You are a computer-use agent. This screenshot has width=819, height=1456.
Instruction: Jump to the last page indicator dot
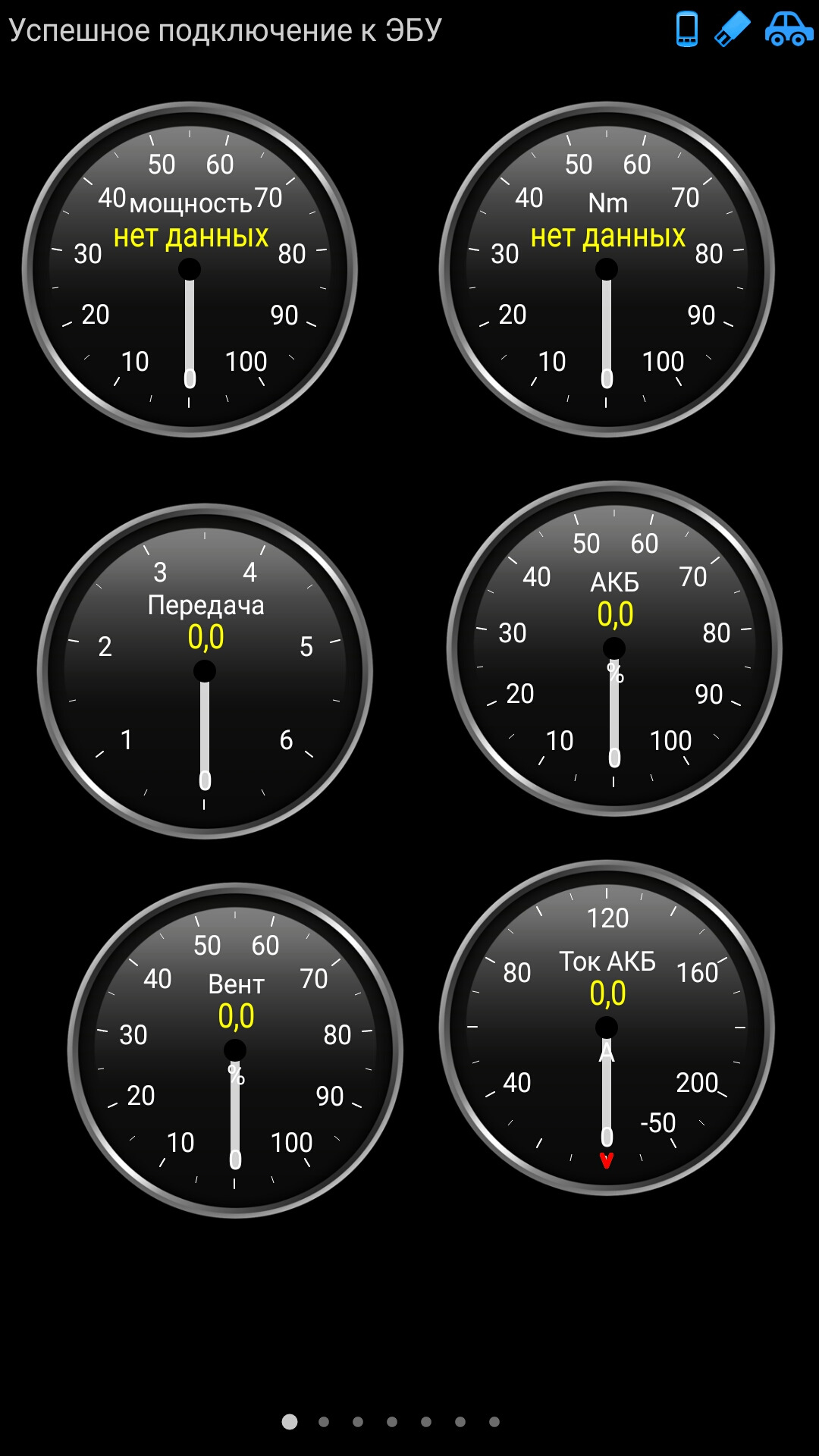pyautogui.click(x=494, y=1422)
